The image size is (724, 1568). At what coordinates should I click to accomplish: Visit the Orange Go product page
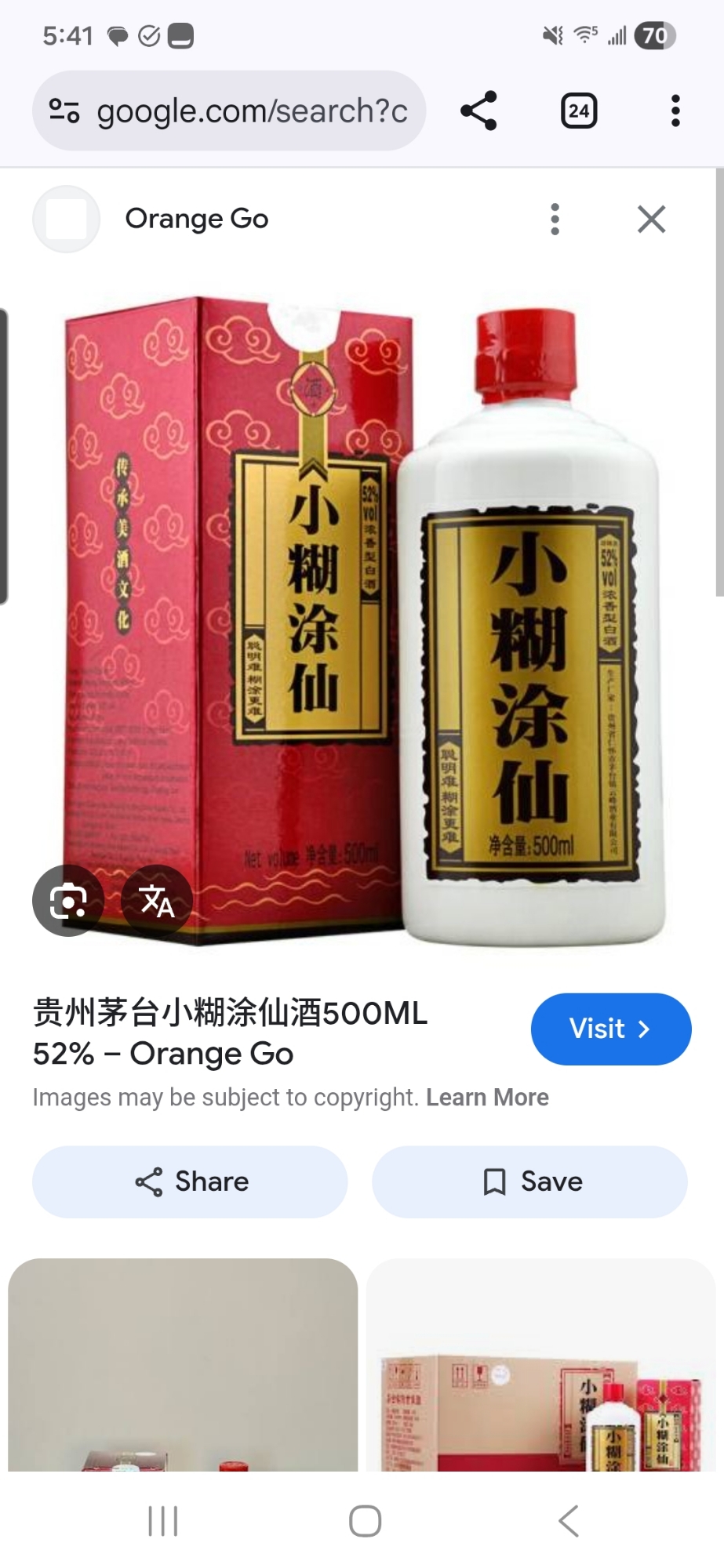610,1029
